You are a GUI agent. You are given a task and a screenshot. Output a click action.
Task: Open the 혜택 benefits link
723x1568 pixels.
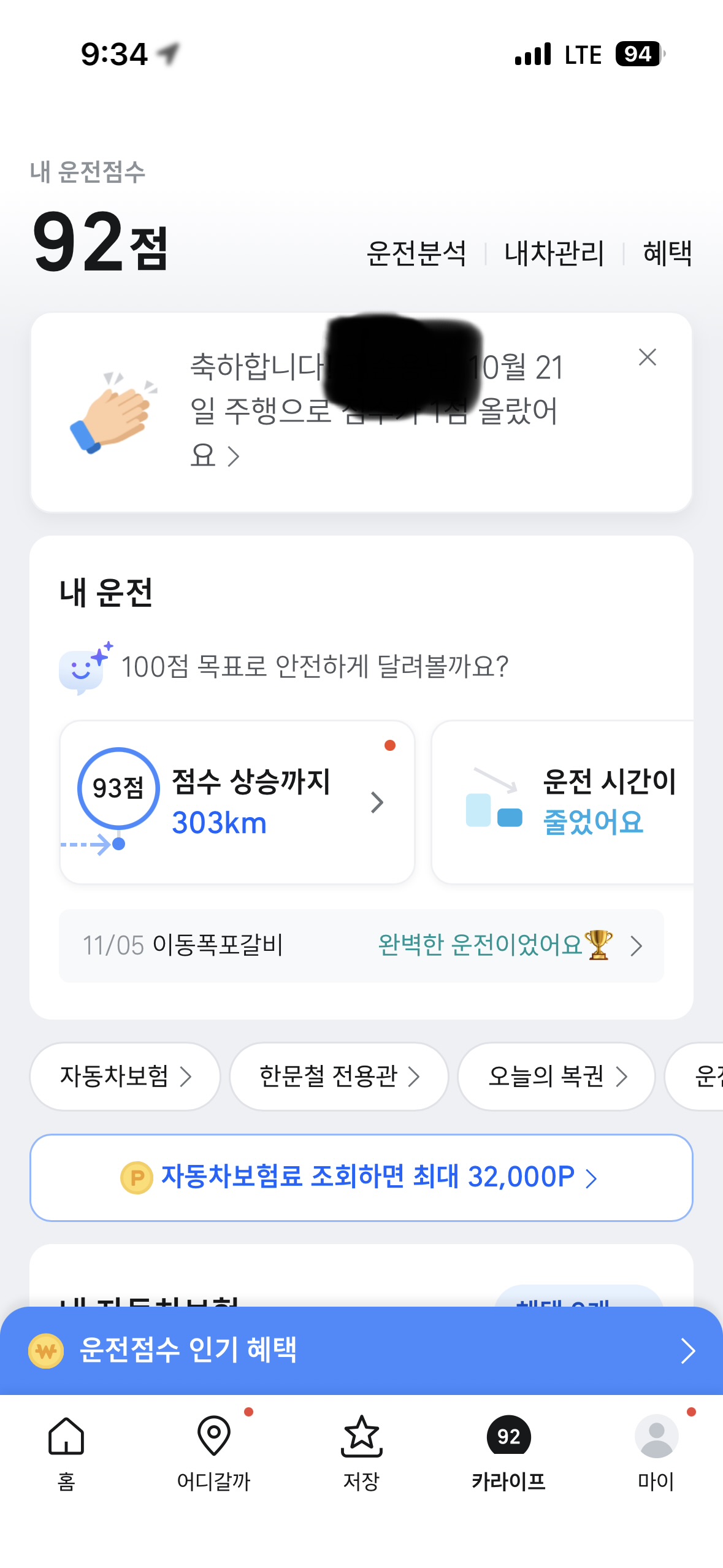(x=667, y=253)
